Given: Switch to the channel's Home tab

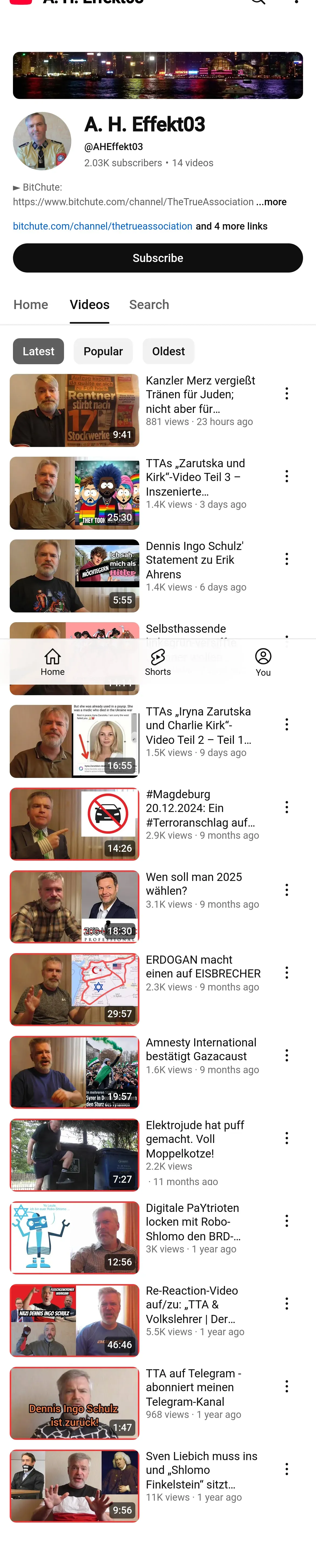Looking at the screenshot, I should pyautogui.click(x=31, y=304).
